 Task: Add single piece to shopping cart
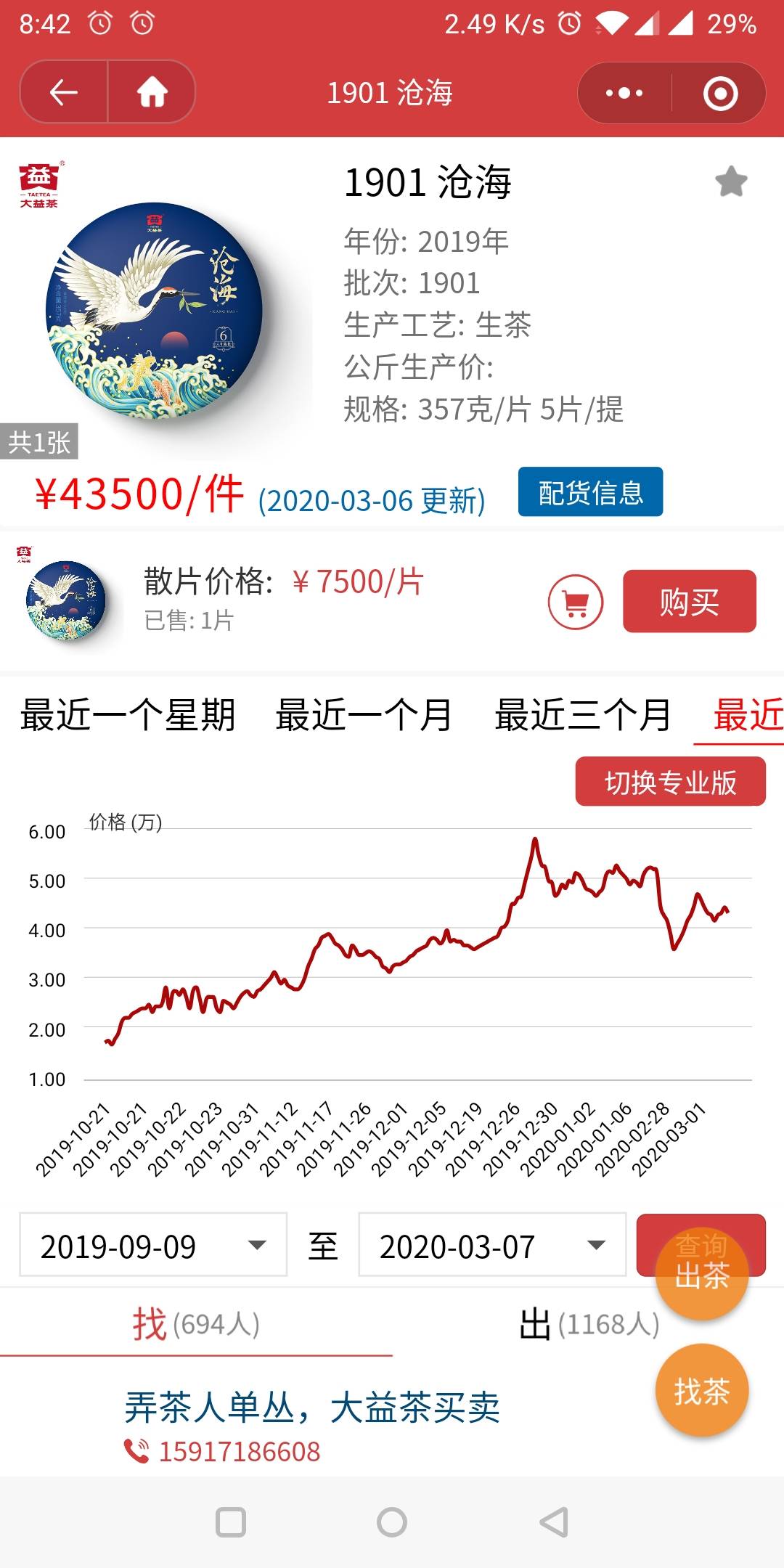[x=576, y=602]
